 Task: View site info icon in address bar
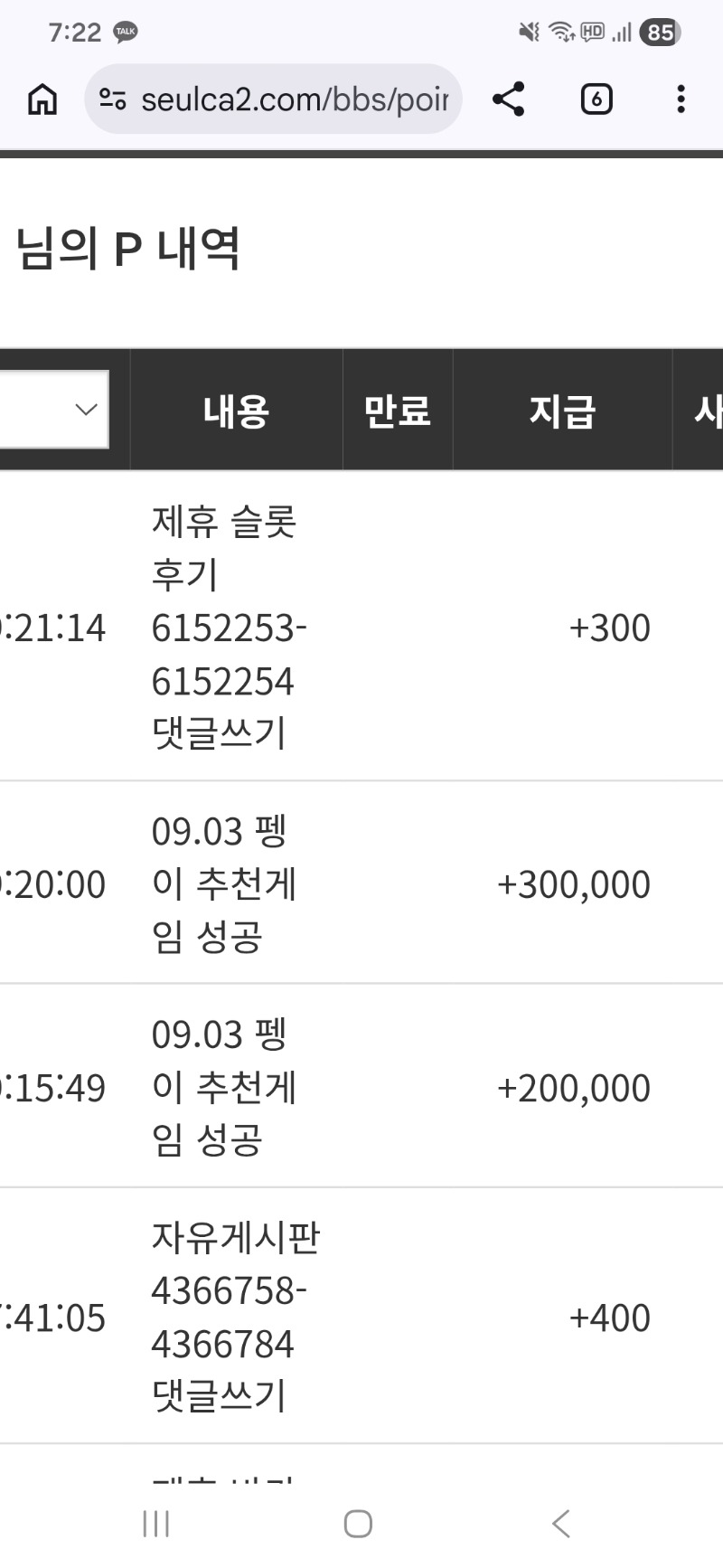pos(112,99)
